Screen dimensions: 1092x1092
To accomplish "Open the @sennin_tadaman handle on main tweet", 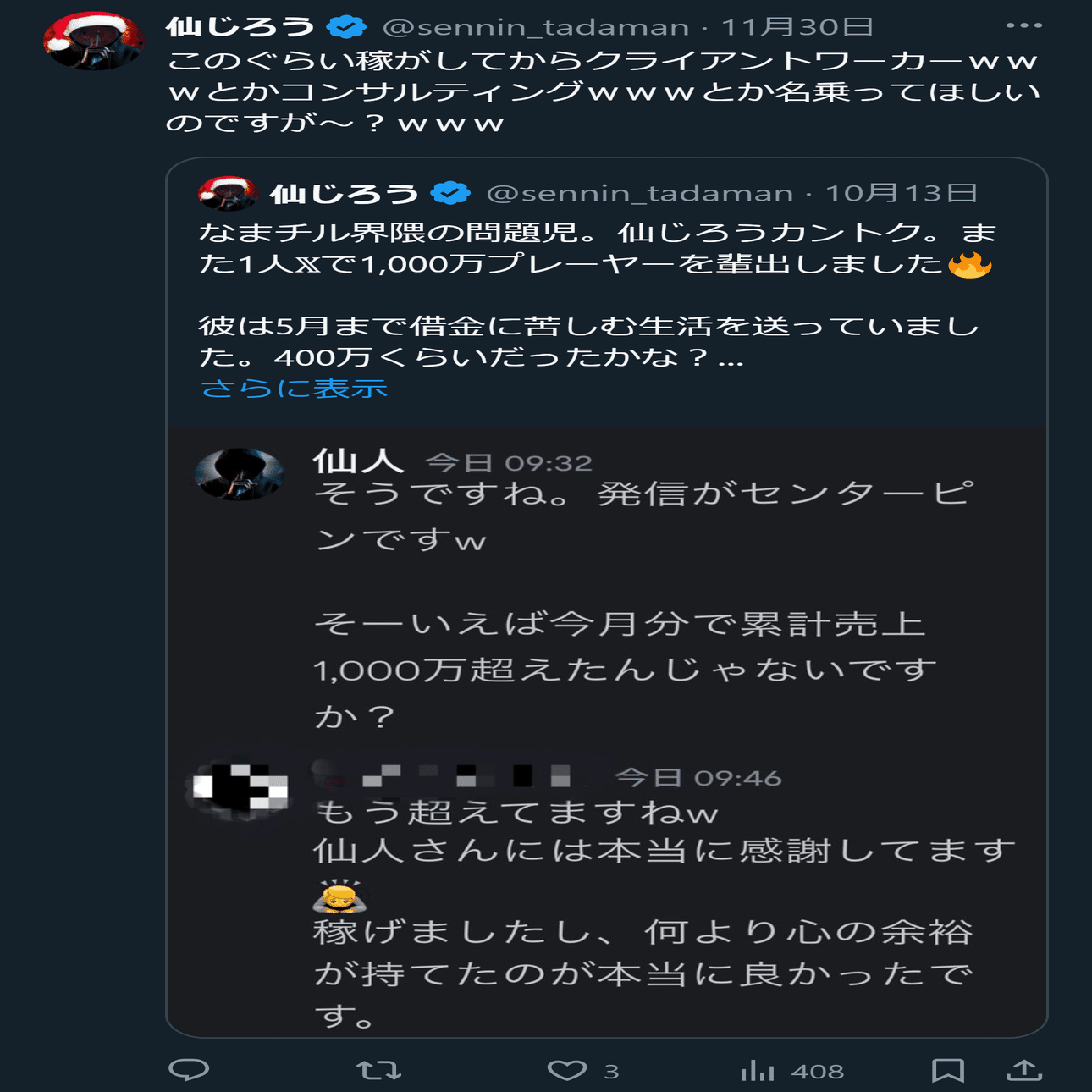I will point(536,27).
